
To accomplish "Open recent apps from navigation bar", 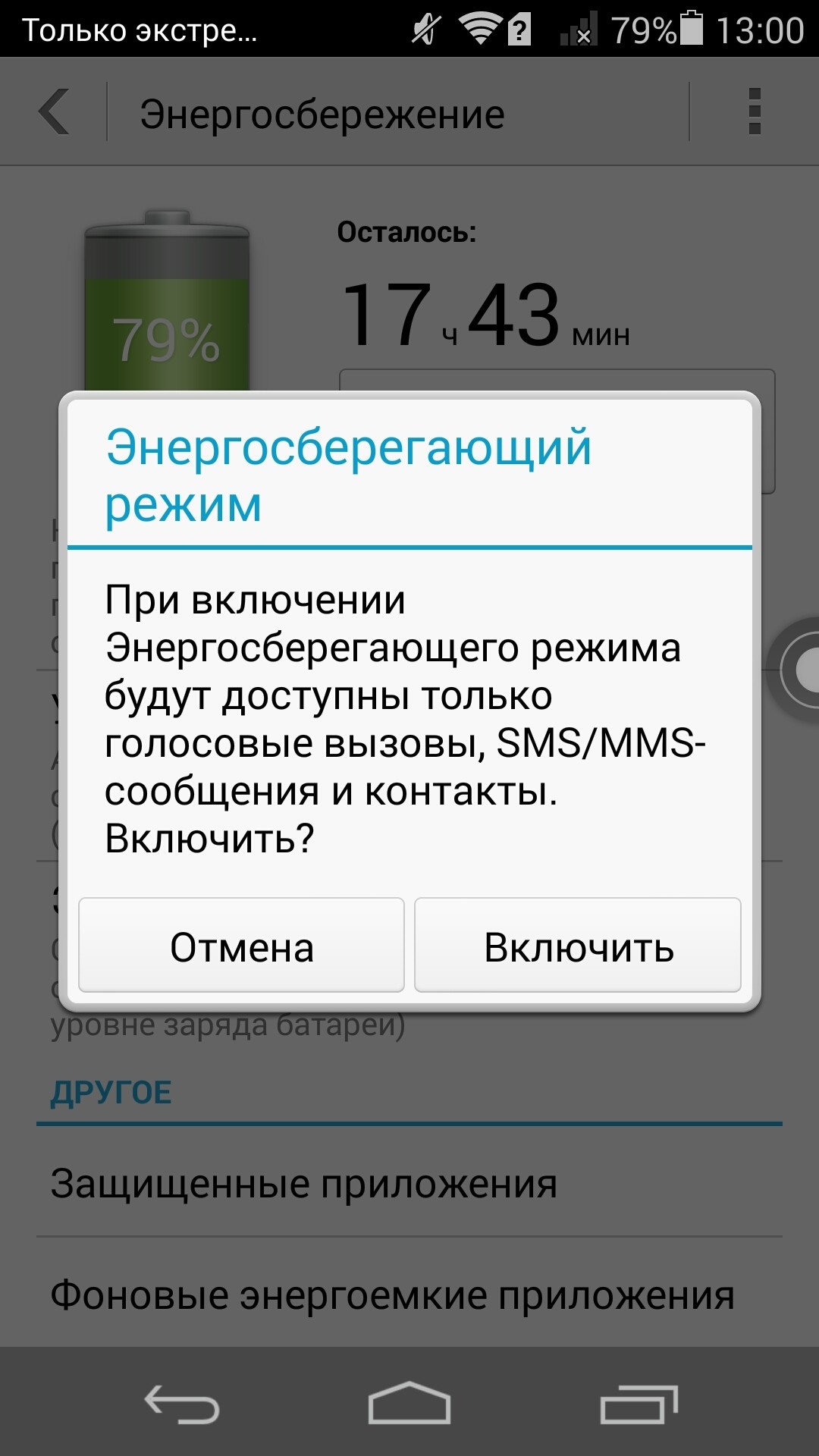I will (639, 1404).
